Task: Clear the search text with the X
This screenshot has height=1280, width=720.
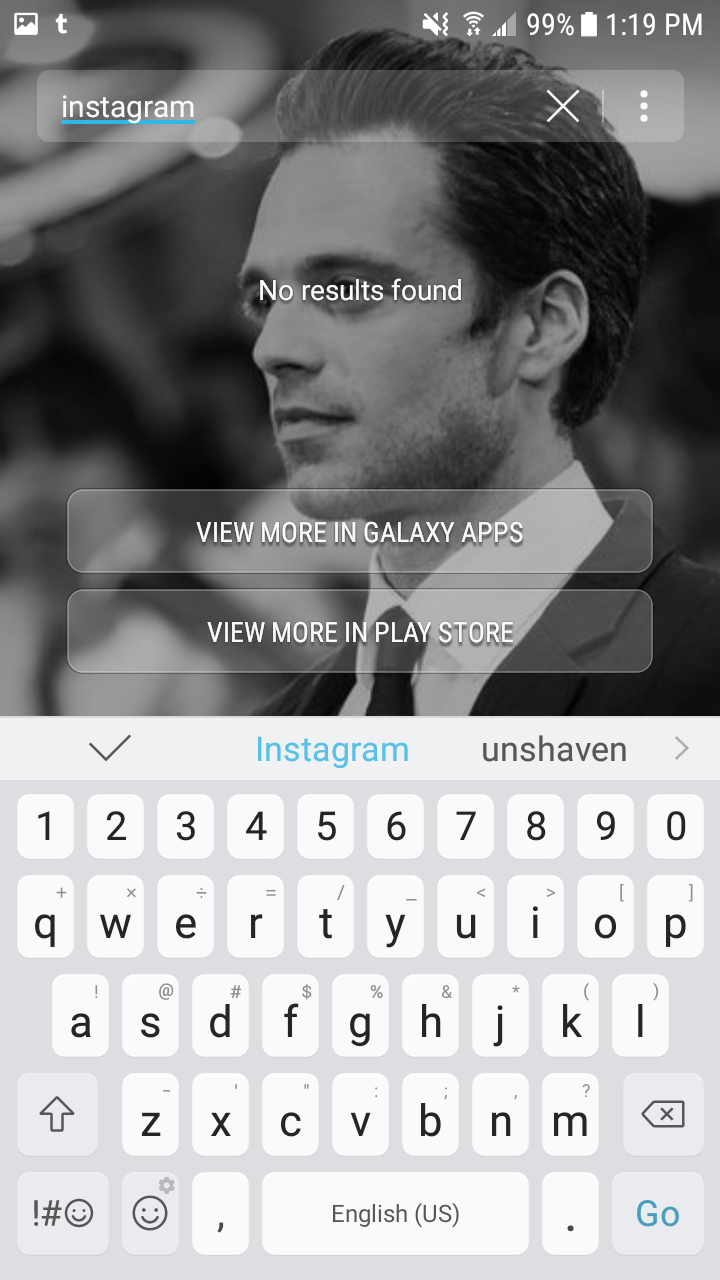Action: [x=563, y=106]
